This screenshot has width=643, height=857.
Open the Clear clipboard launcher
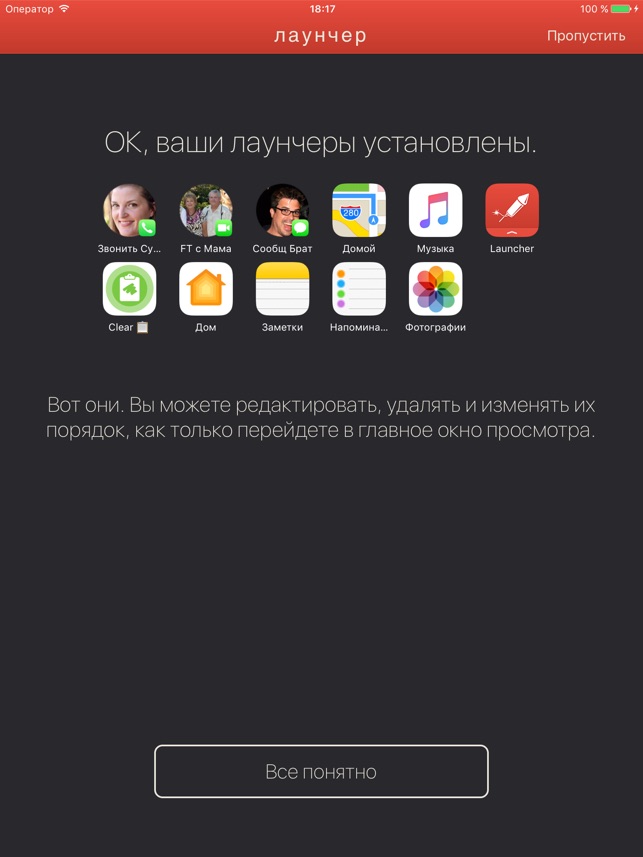[x=129, y=289]
